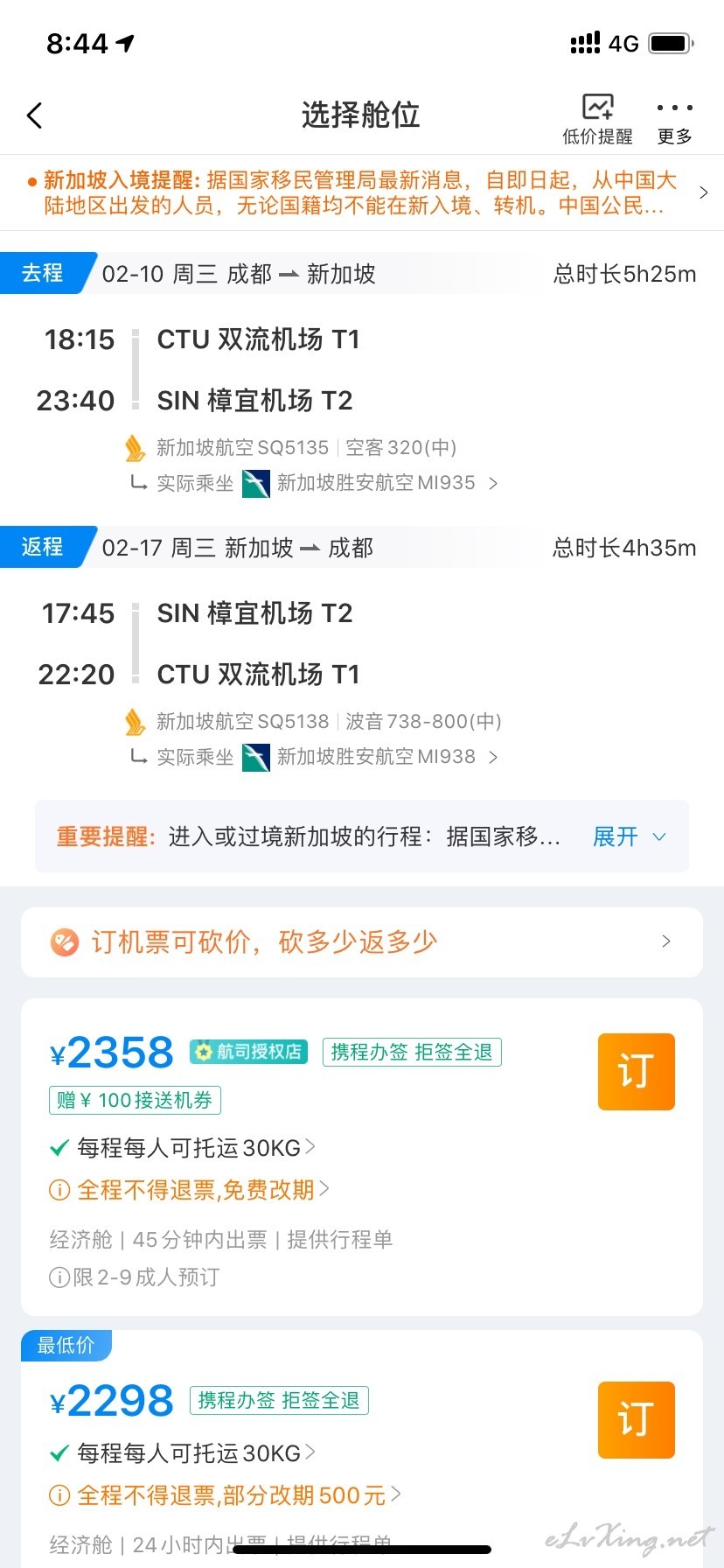Open the 新加坡入境提醒 notice banner
The height and width of the screenshot is (1568, 724).
(362, 193)
